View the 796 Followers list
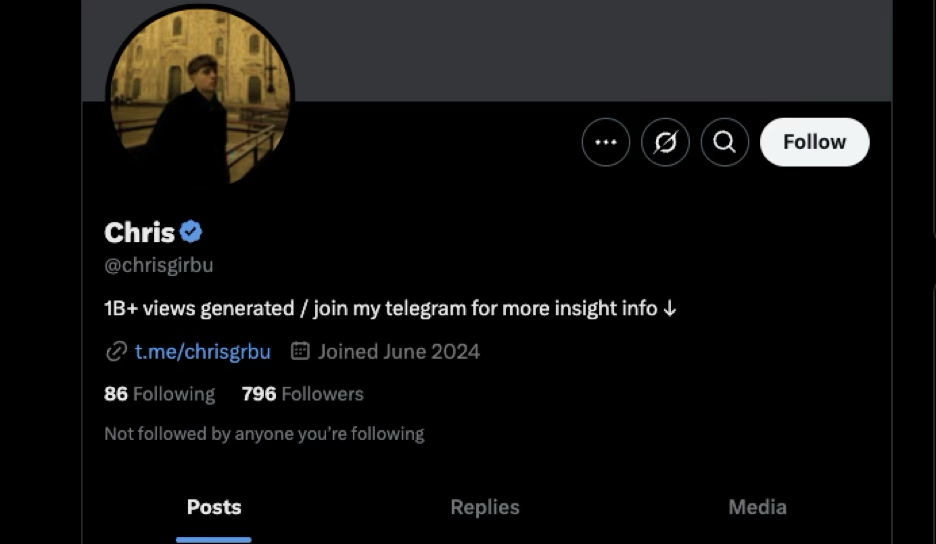The image size is (936, 544). (302, 394)
